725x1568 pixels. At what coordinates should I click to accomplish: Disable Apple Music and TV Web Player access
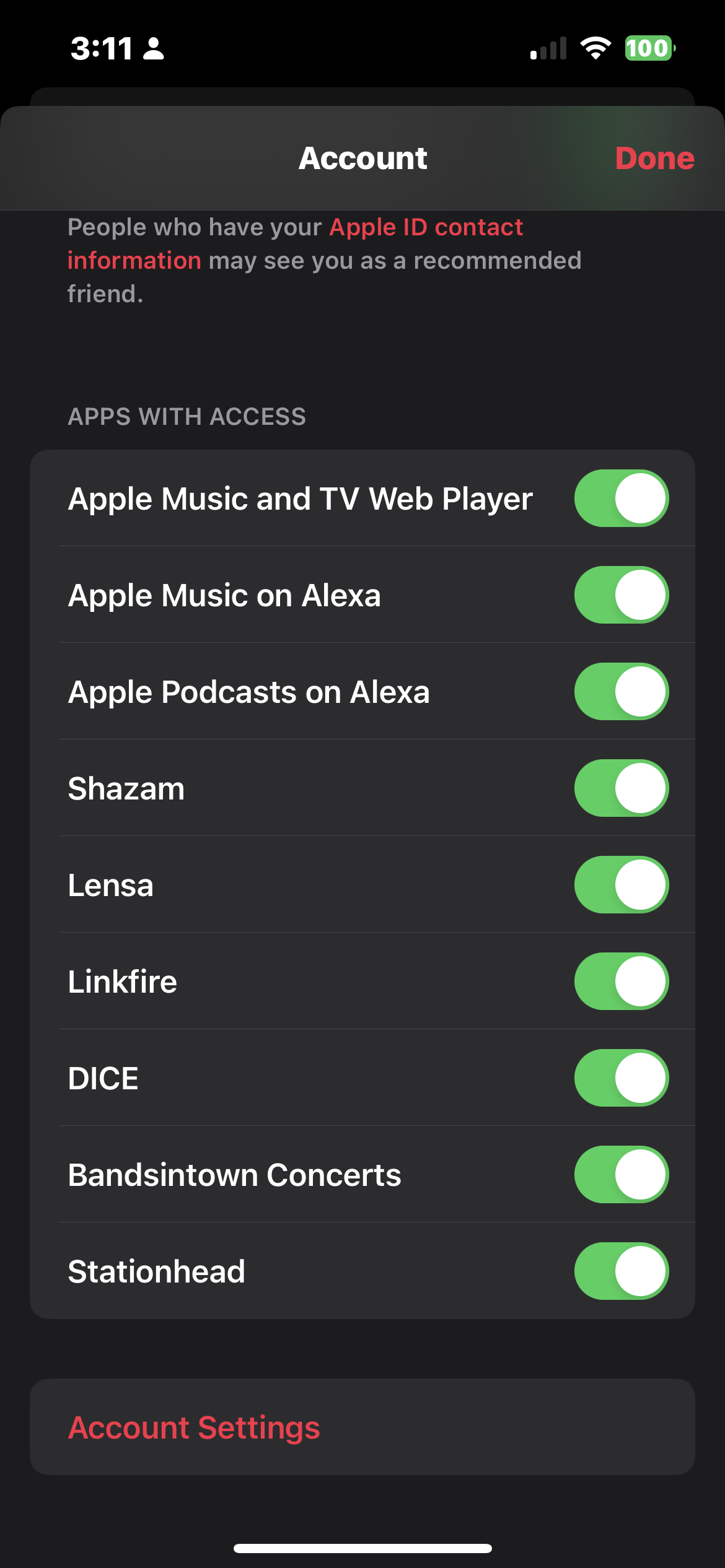(x=621, y=499)
